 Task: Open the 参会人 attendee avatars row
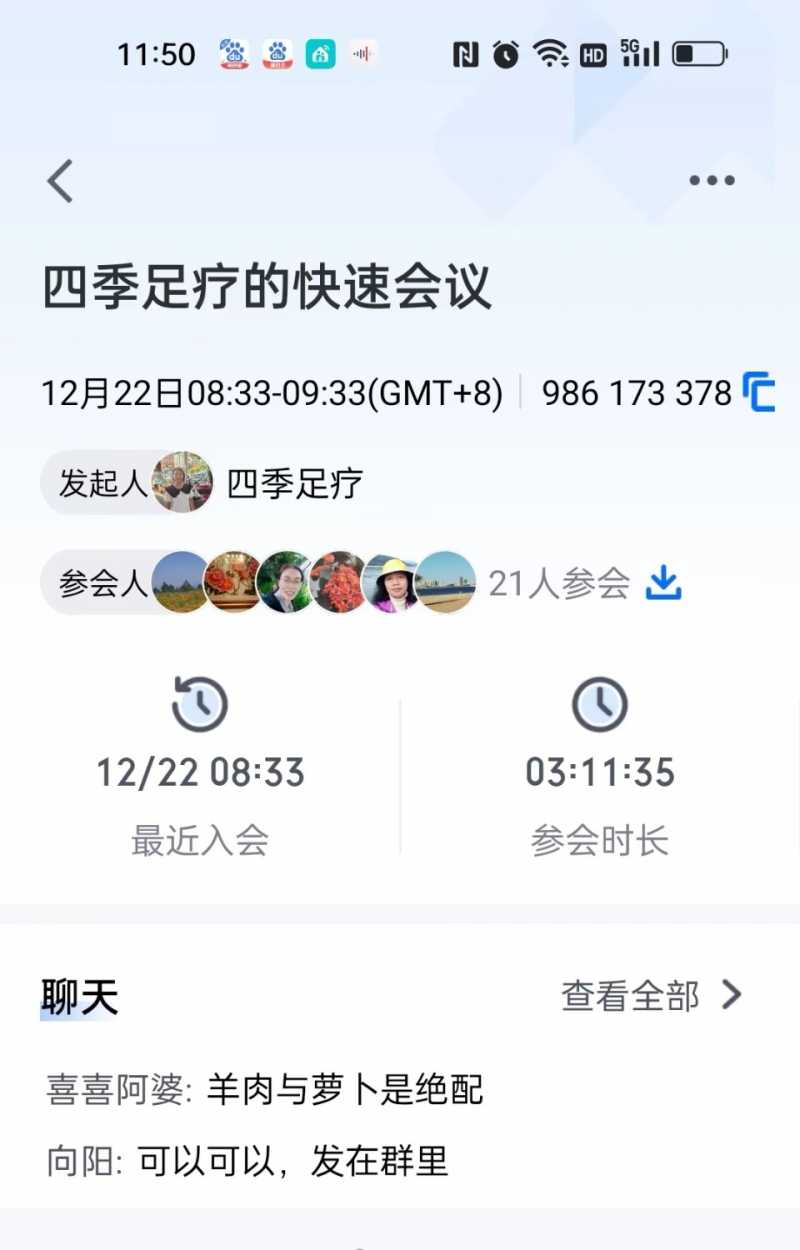(x=312, y=582)
